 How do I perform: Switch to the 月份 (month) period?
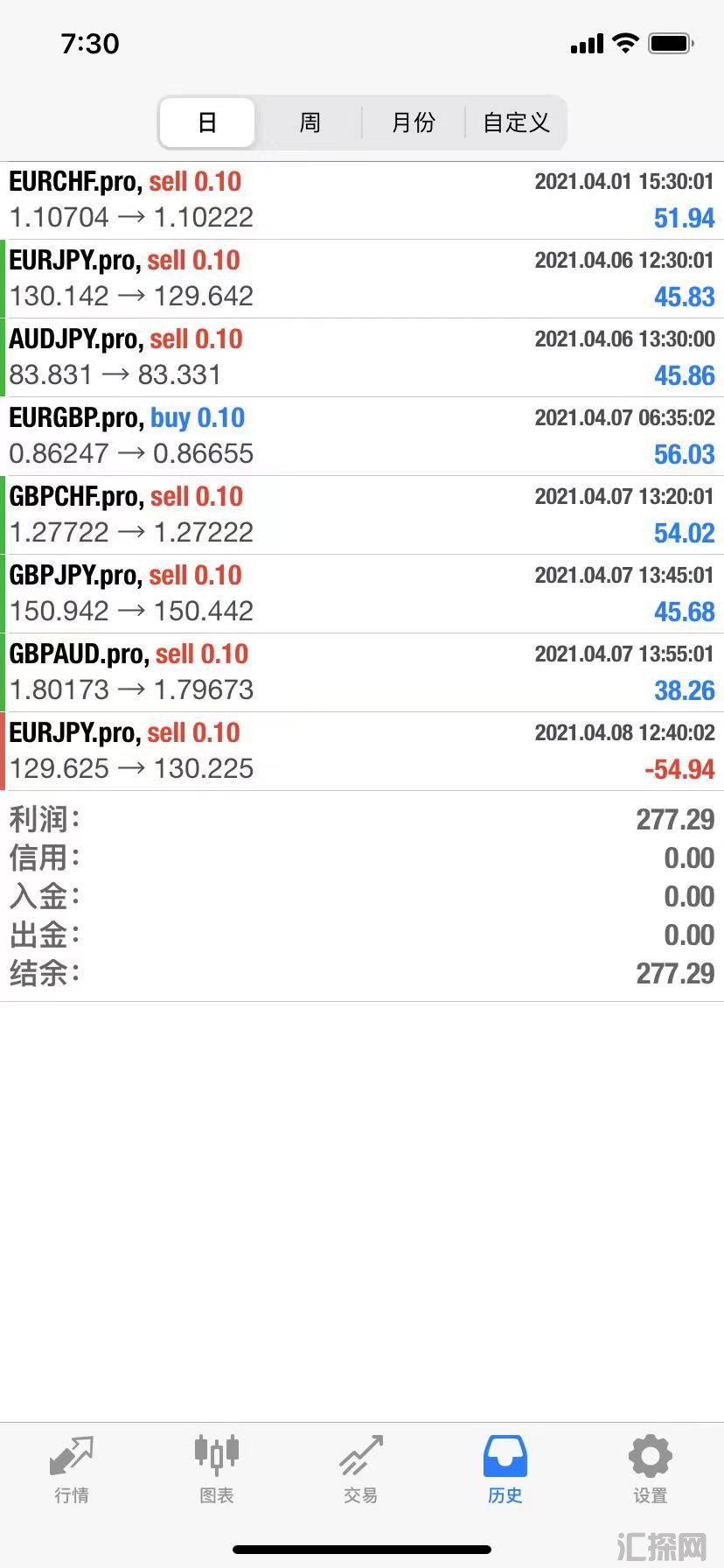coord(413,122)
